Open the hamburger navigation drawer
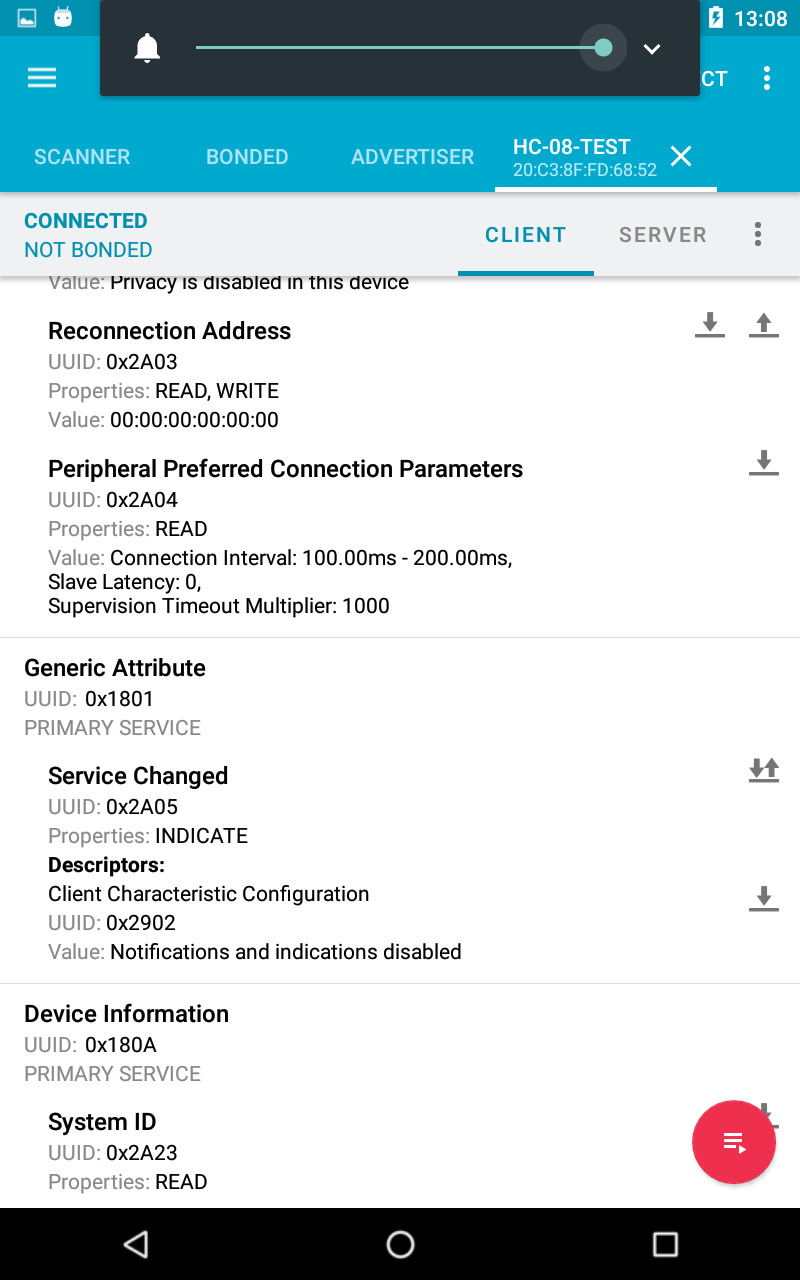800x1280 pixels. click(42, 78)
